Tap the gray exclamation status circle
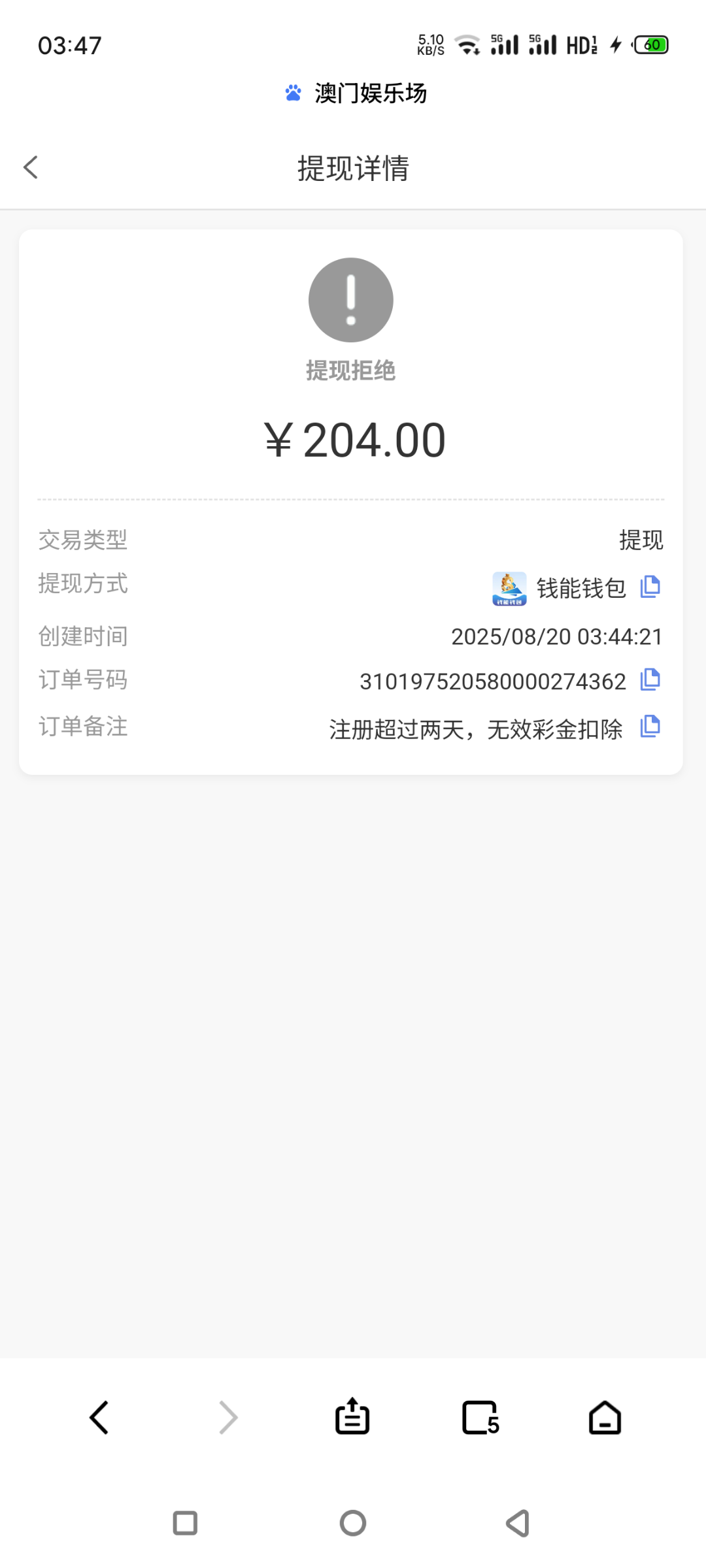 click(x=351, y=299)
